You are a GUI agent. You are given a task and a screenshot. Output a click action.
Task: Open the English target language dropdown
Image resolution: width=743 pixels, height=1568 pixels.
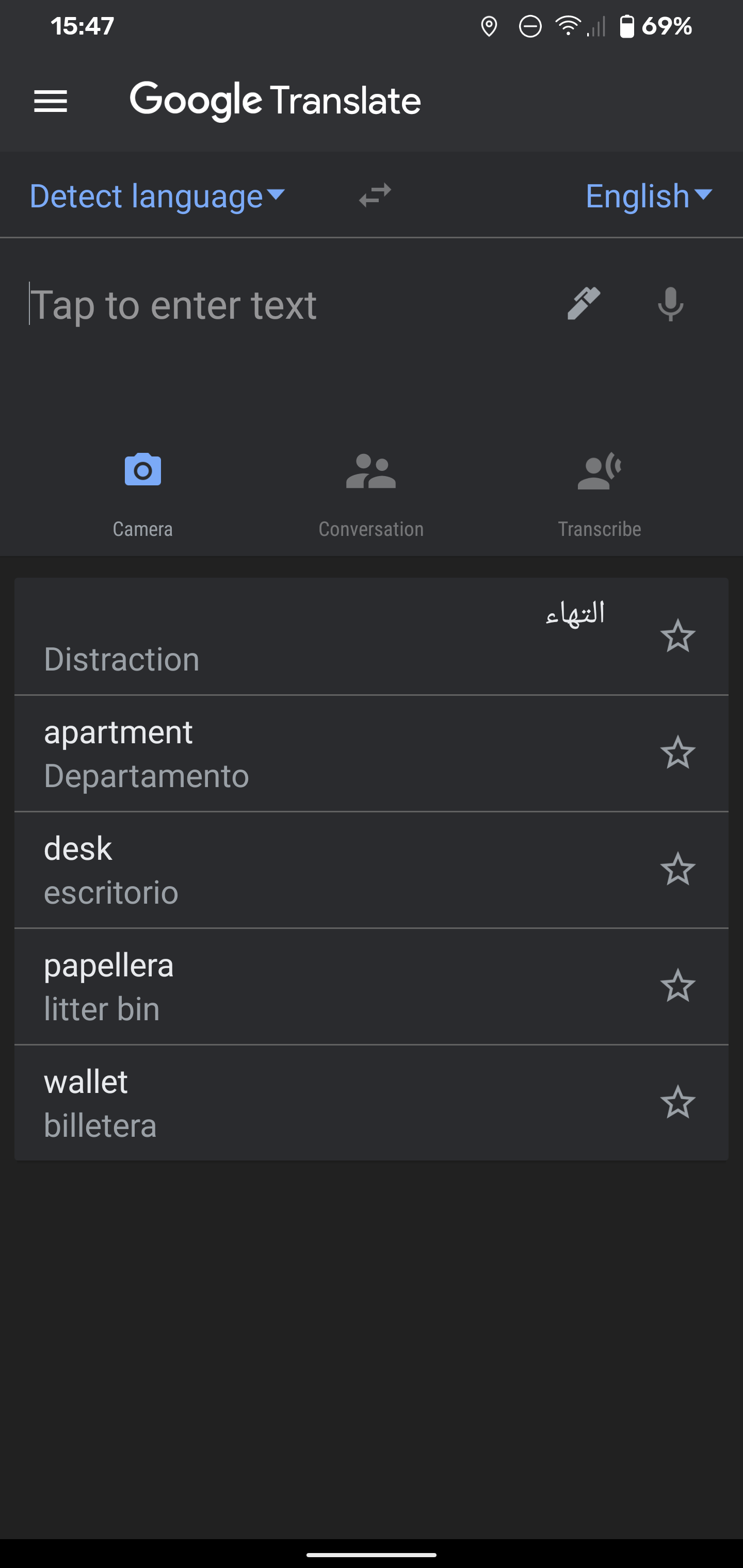click(x=648, y=195)
